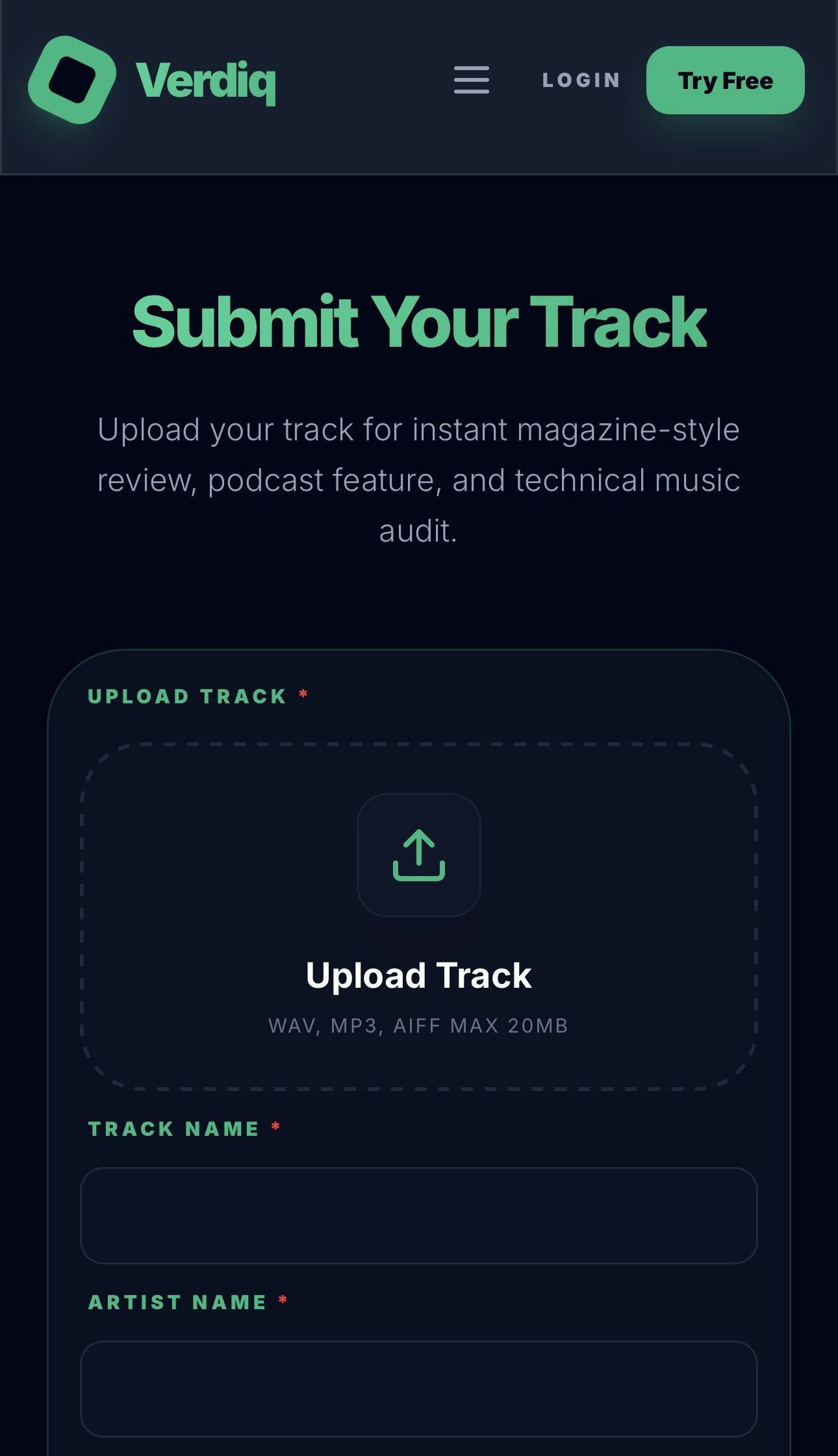Focus the Track Name field
Viewport: 838px width, 1456px height.
point(418,1215)
